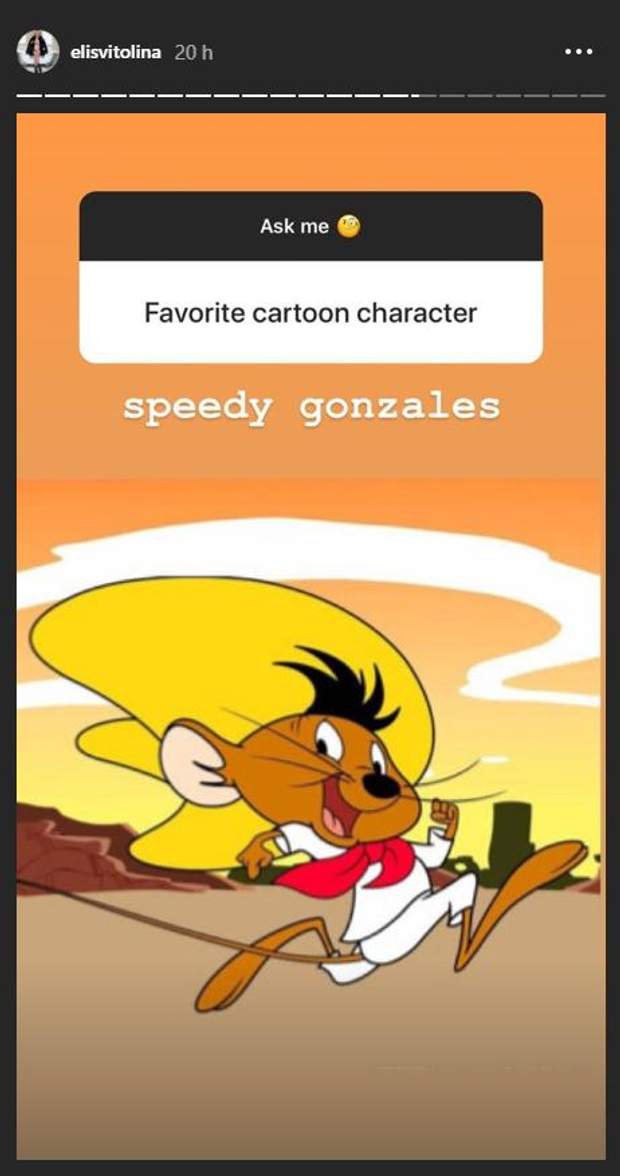Open the elisvitolina username link
The image size is (620, 1176).
[116, 52]
